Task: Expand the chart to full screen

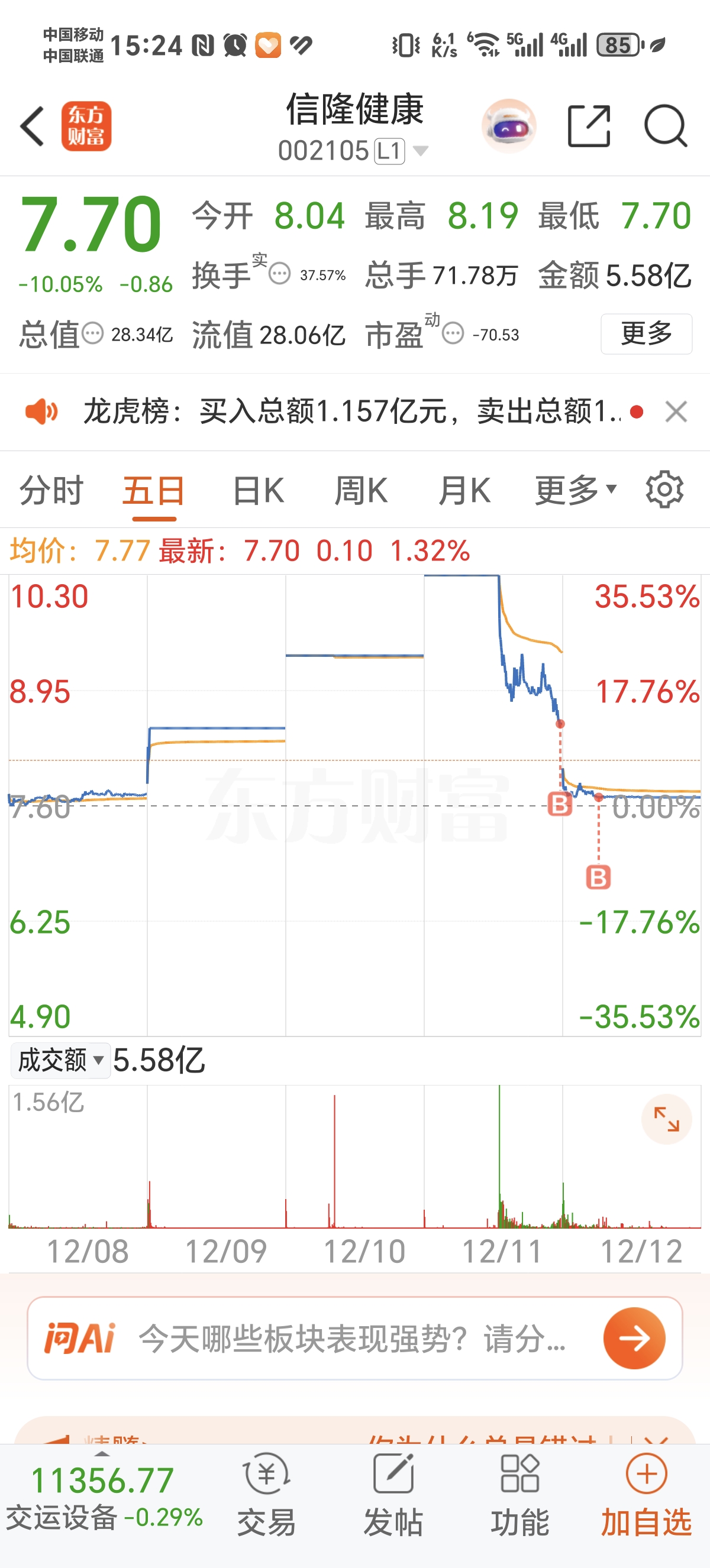Action: click(x=666, y=1119)
